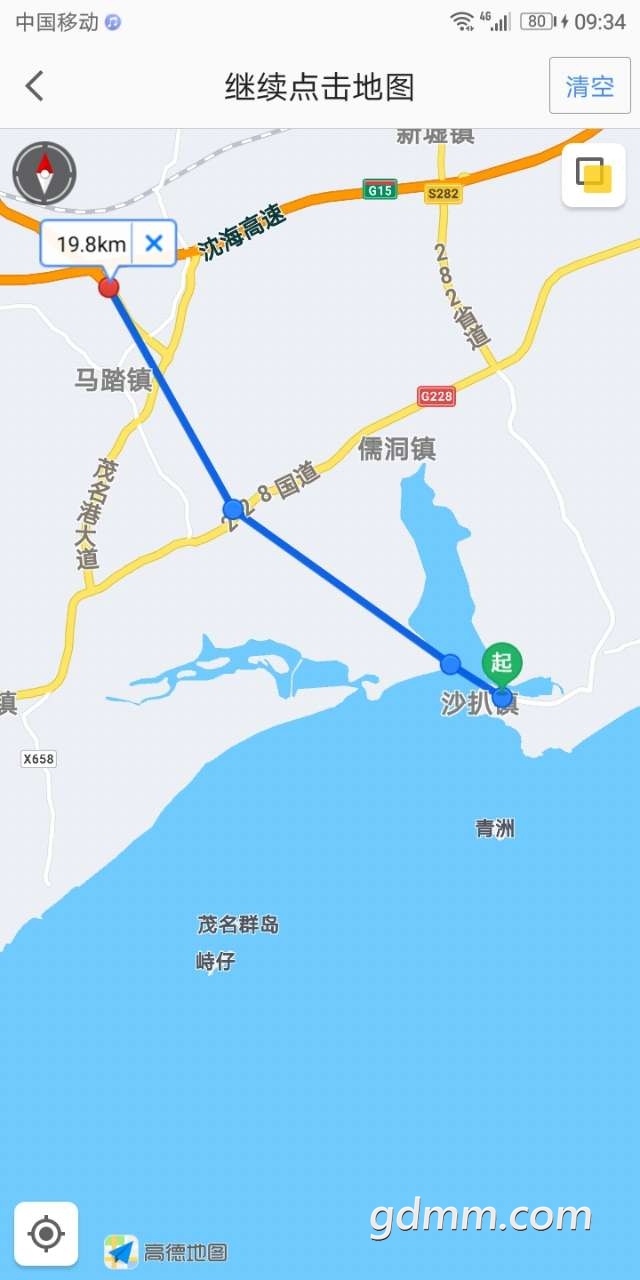Tap the 清空 button to clear measurements
Viewport: 640px width, 1280px height.
(x=590, y=86)
